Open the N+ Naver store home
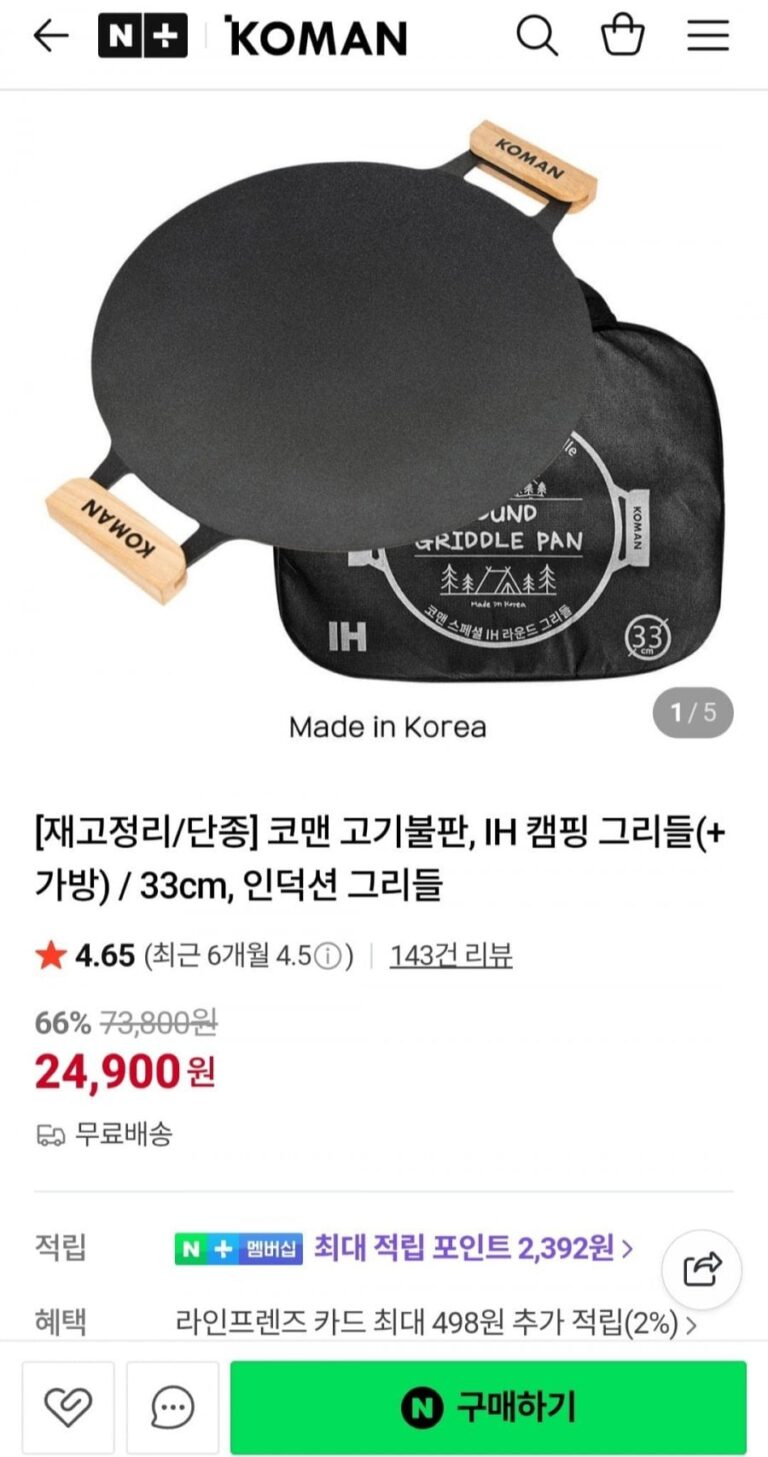The width and height of the screenshot is (768, 1457). click(142, 37)
